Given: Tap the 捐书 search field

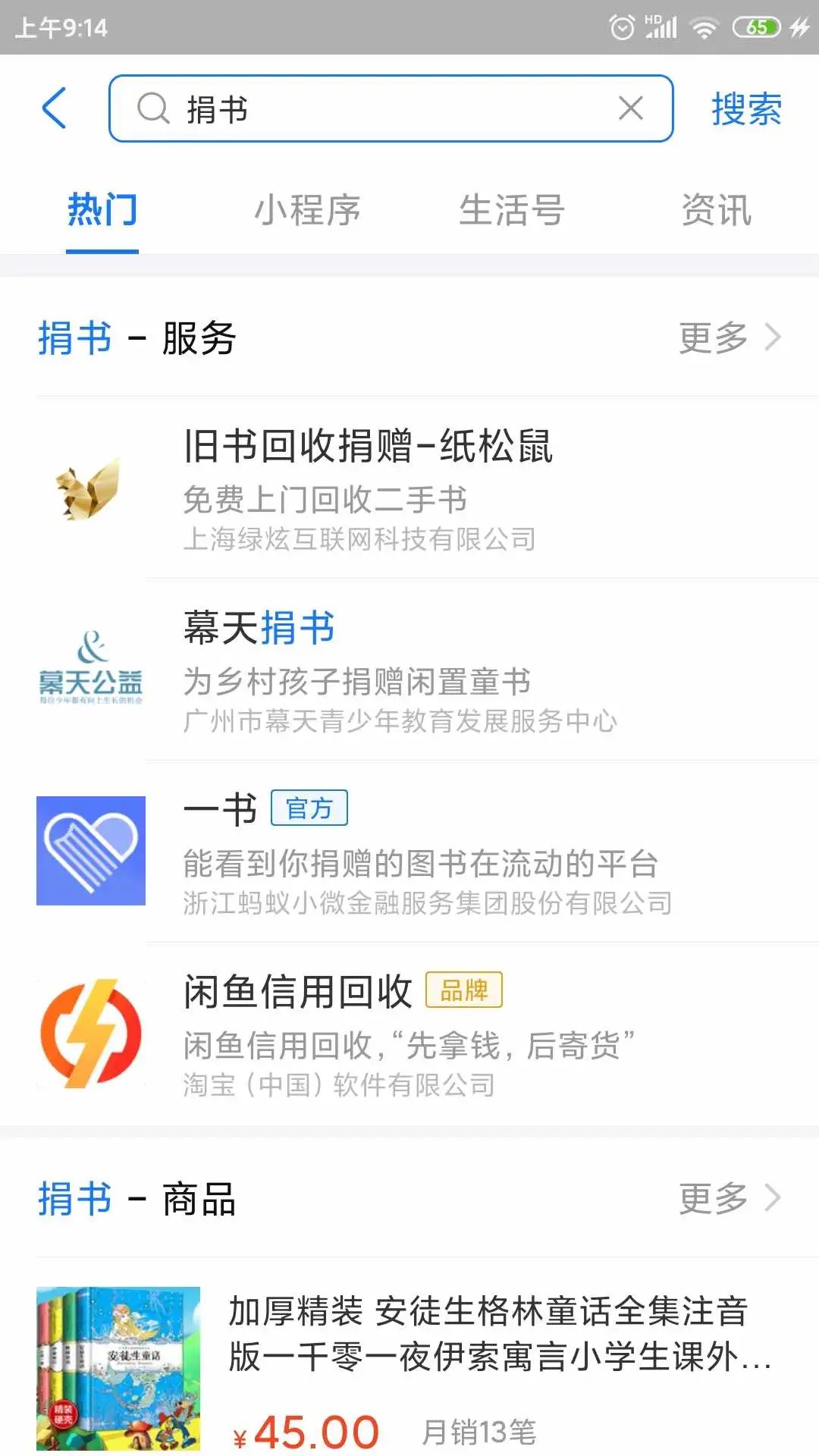Looking at the screenshot, I should (379, 108).
